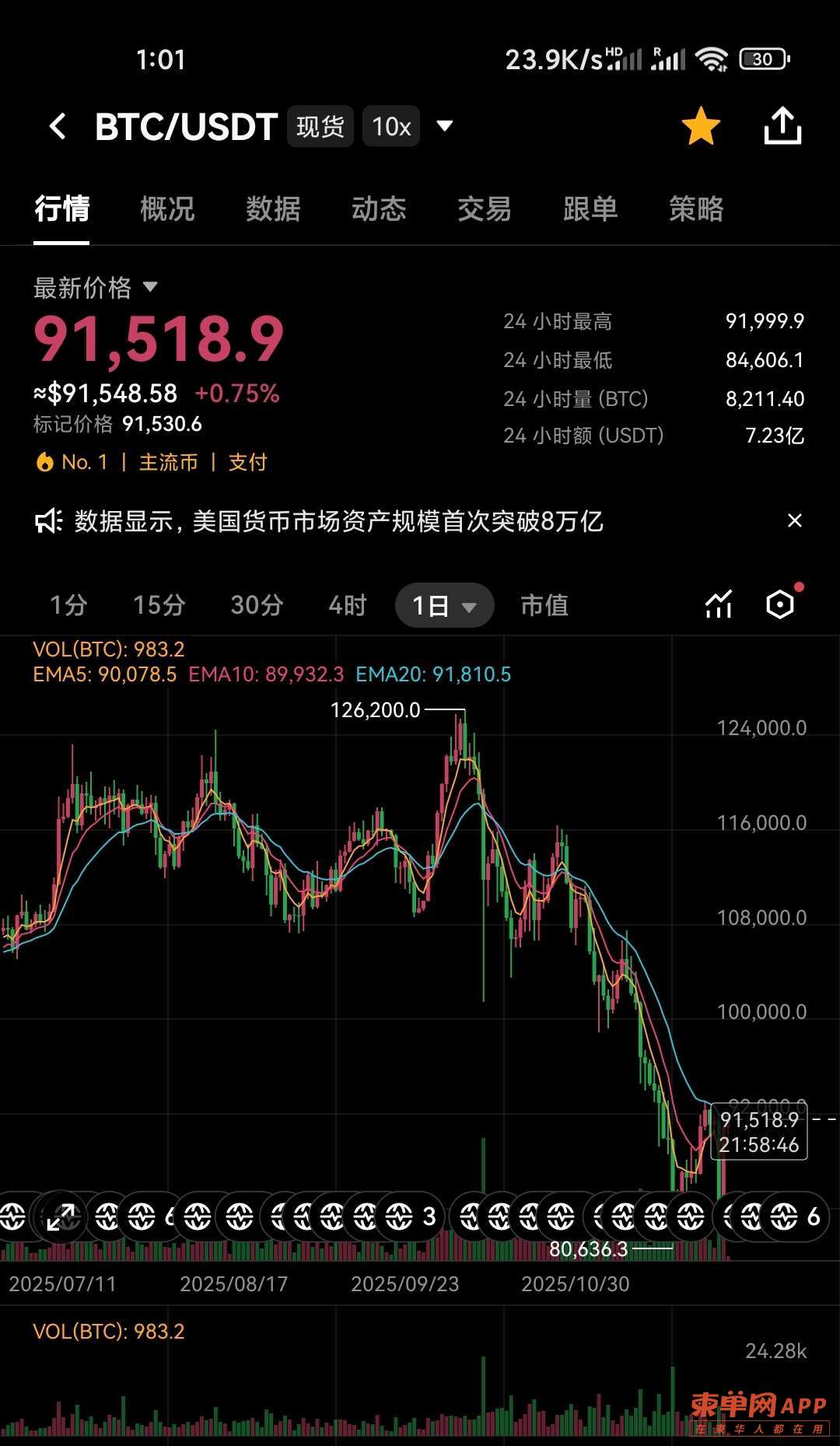Open the trading pair switcher dropdown
840x1446 pixels.
tap(444, 126)
